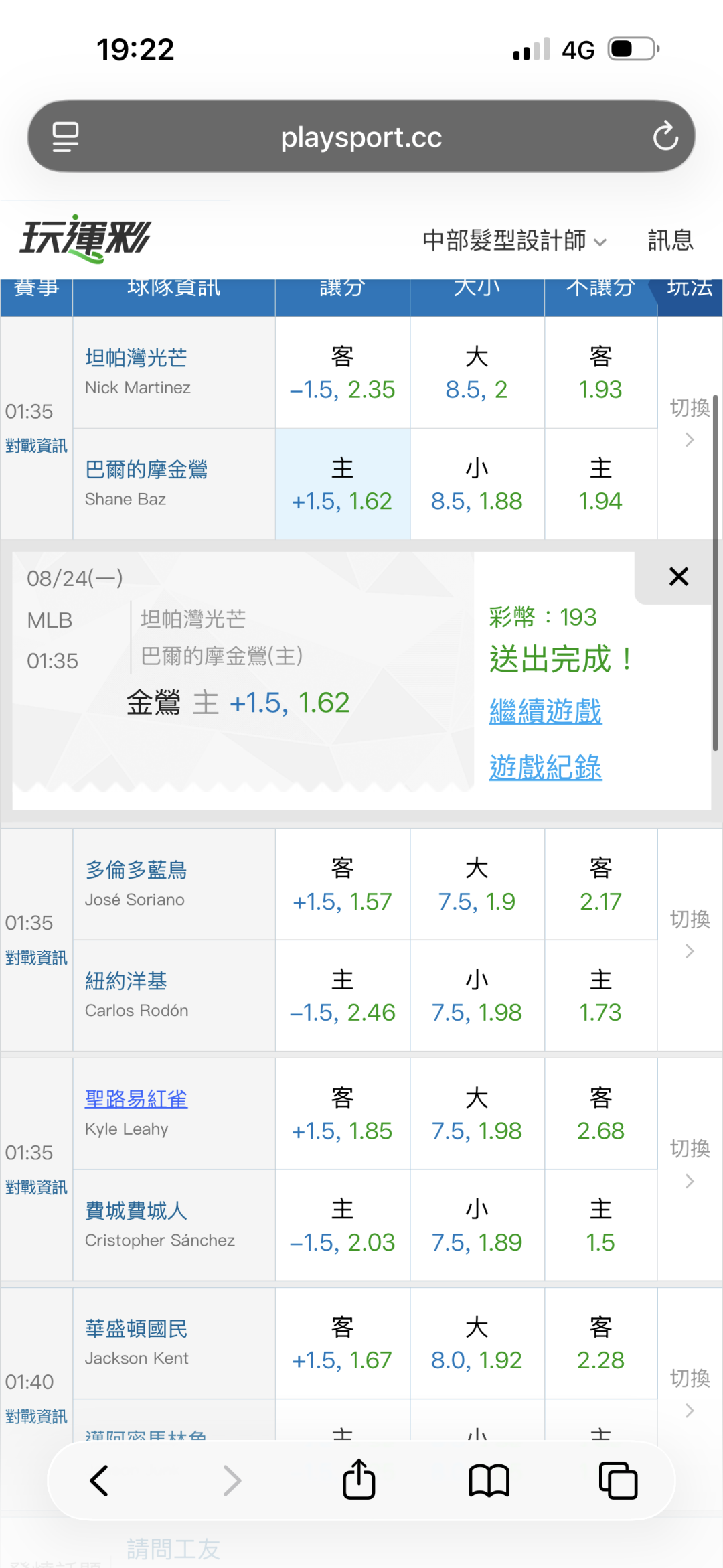This screenshot has width=723, height=1568.
Task: Tap the 繼續遊戲 link
Action: pos(546,711)
